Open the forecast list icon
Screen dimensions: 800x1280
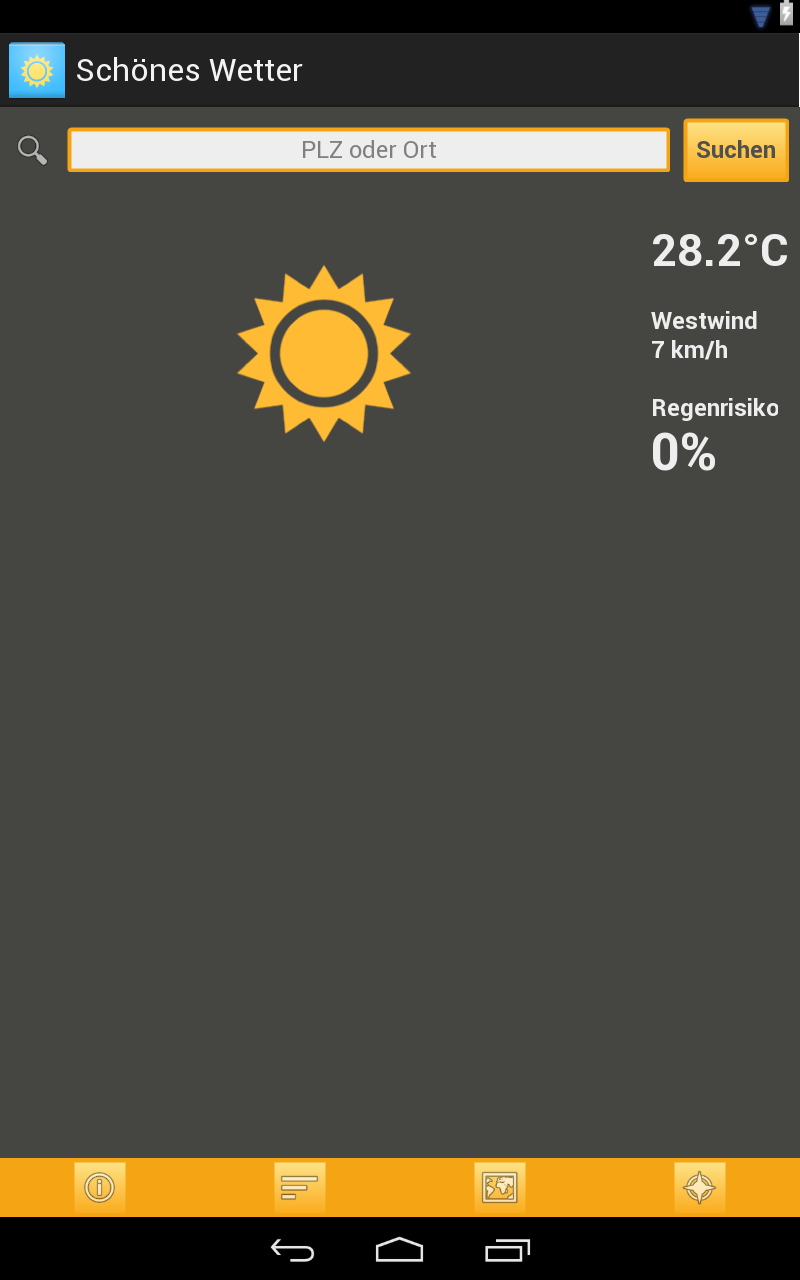[300, 1187]
